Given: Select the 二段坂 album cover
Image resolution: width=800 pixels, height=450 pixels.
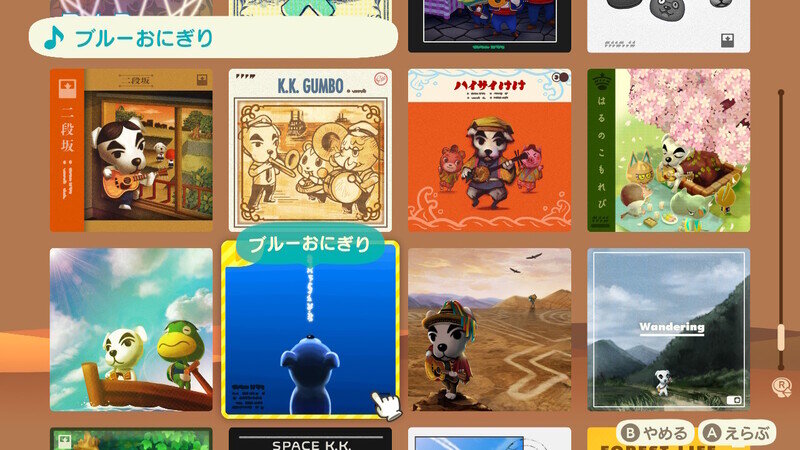Looking at the screenshot, I should [x=131, y=150].
